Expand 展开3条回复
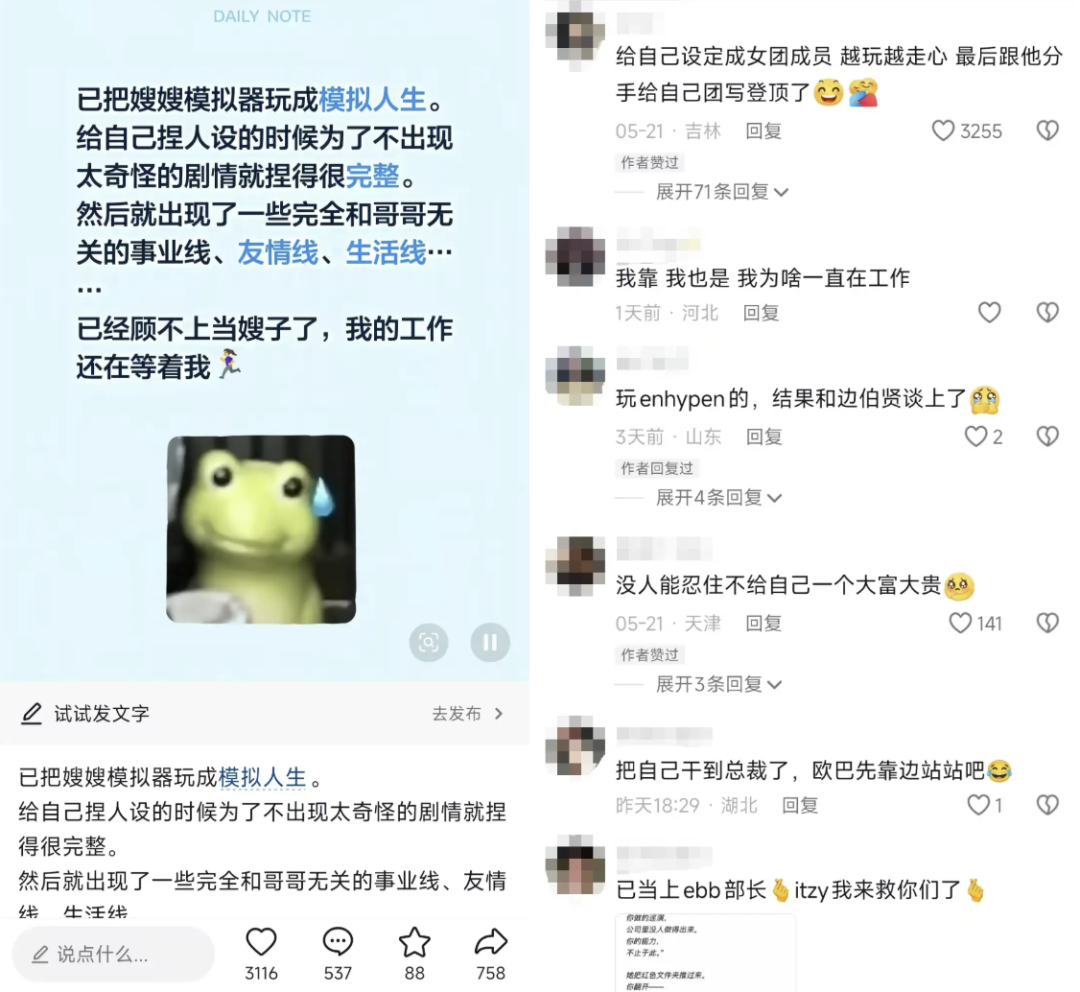The image size is (1080, 992). pos(718,684)
